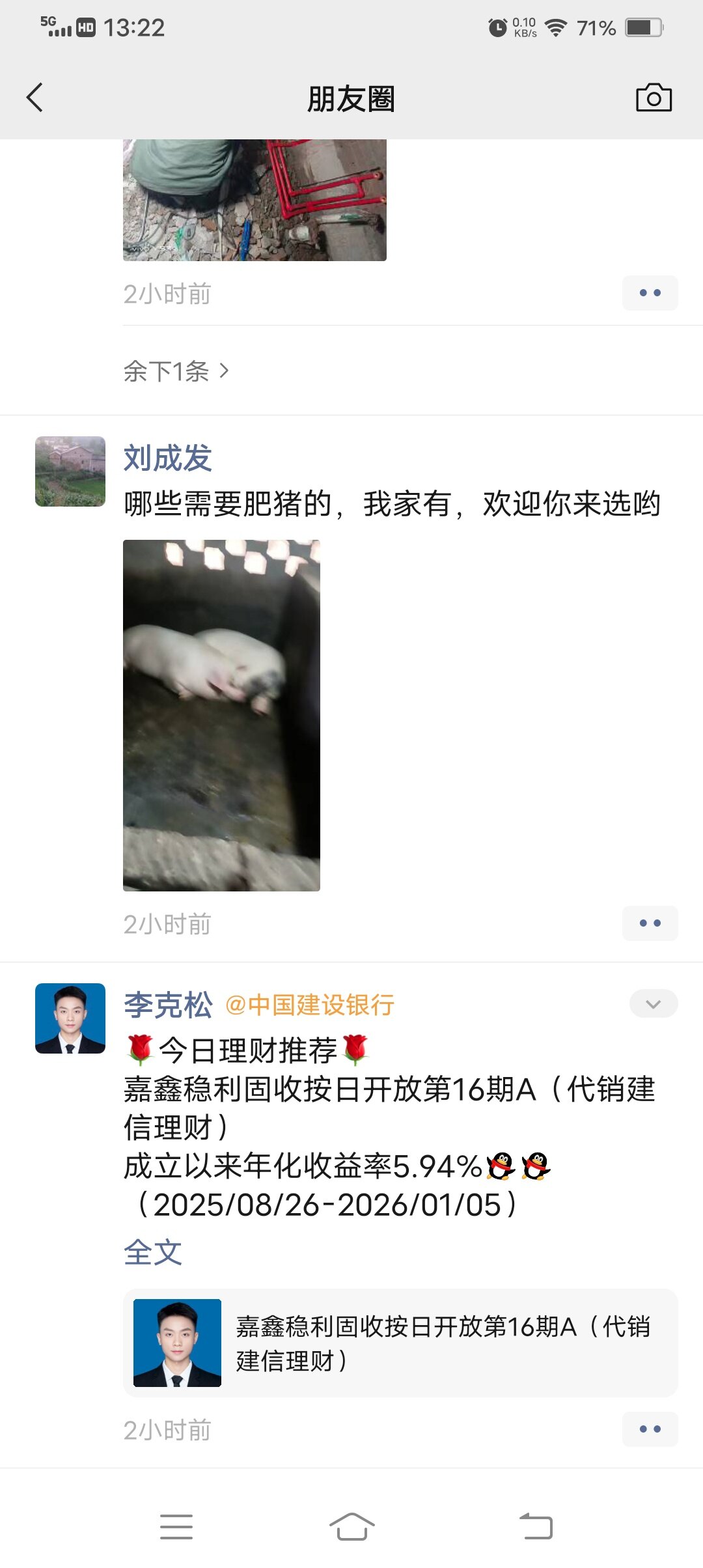
Task: Expand the 余下1条 remaining post
Action: click(176, 371)
